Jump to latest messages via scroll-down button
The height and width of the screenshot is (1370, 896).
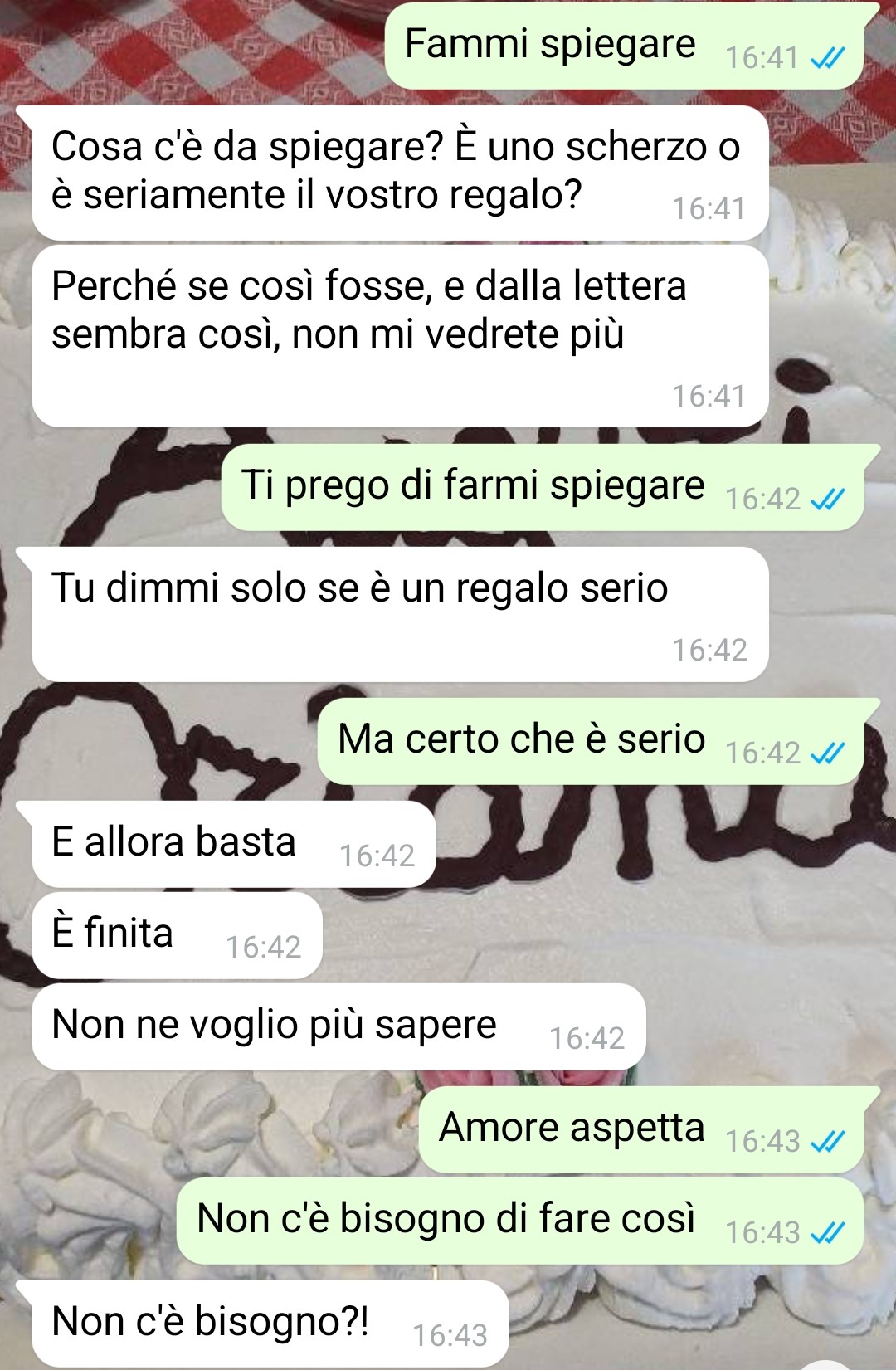tap(825, 1366)
